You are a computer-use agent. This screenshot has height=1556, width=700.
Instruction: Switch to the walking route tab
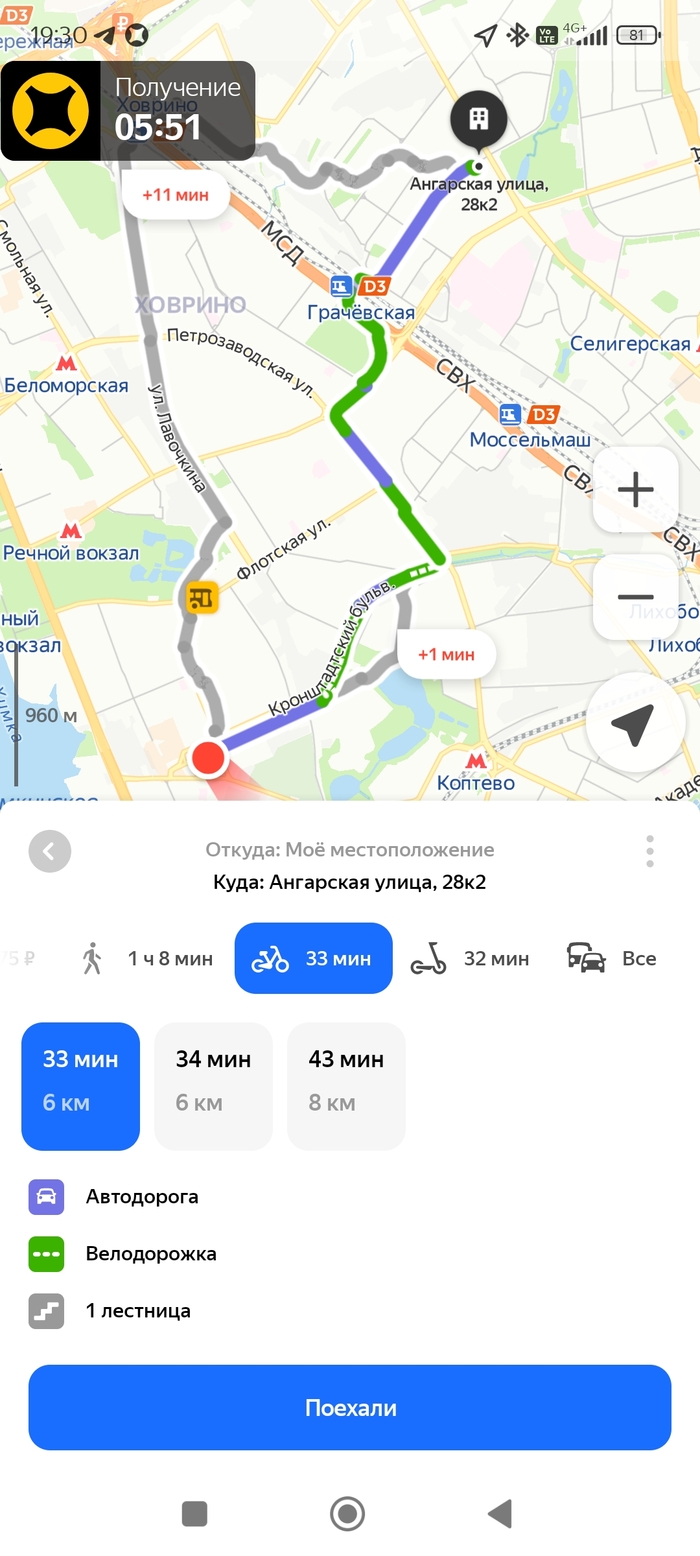[147, 958]
